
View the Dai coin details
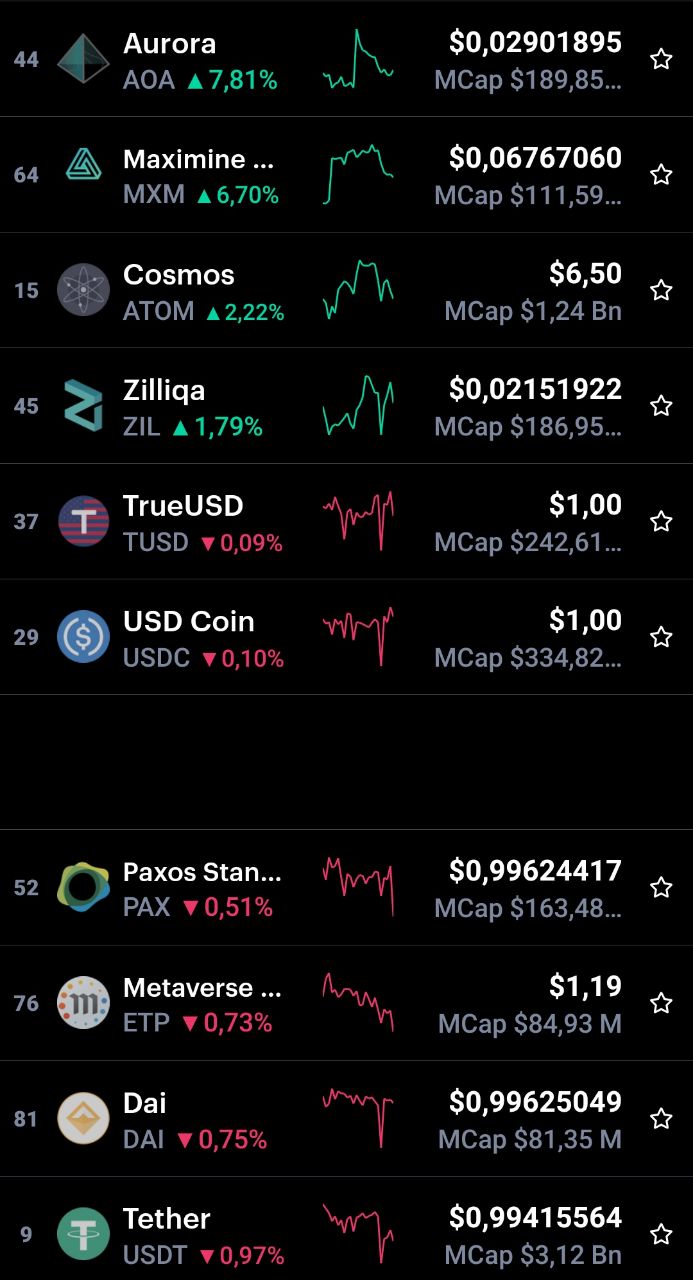346,1118
